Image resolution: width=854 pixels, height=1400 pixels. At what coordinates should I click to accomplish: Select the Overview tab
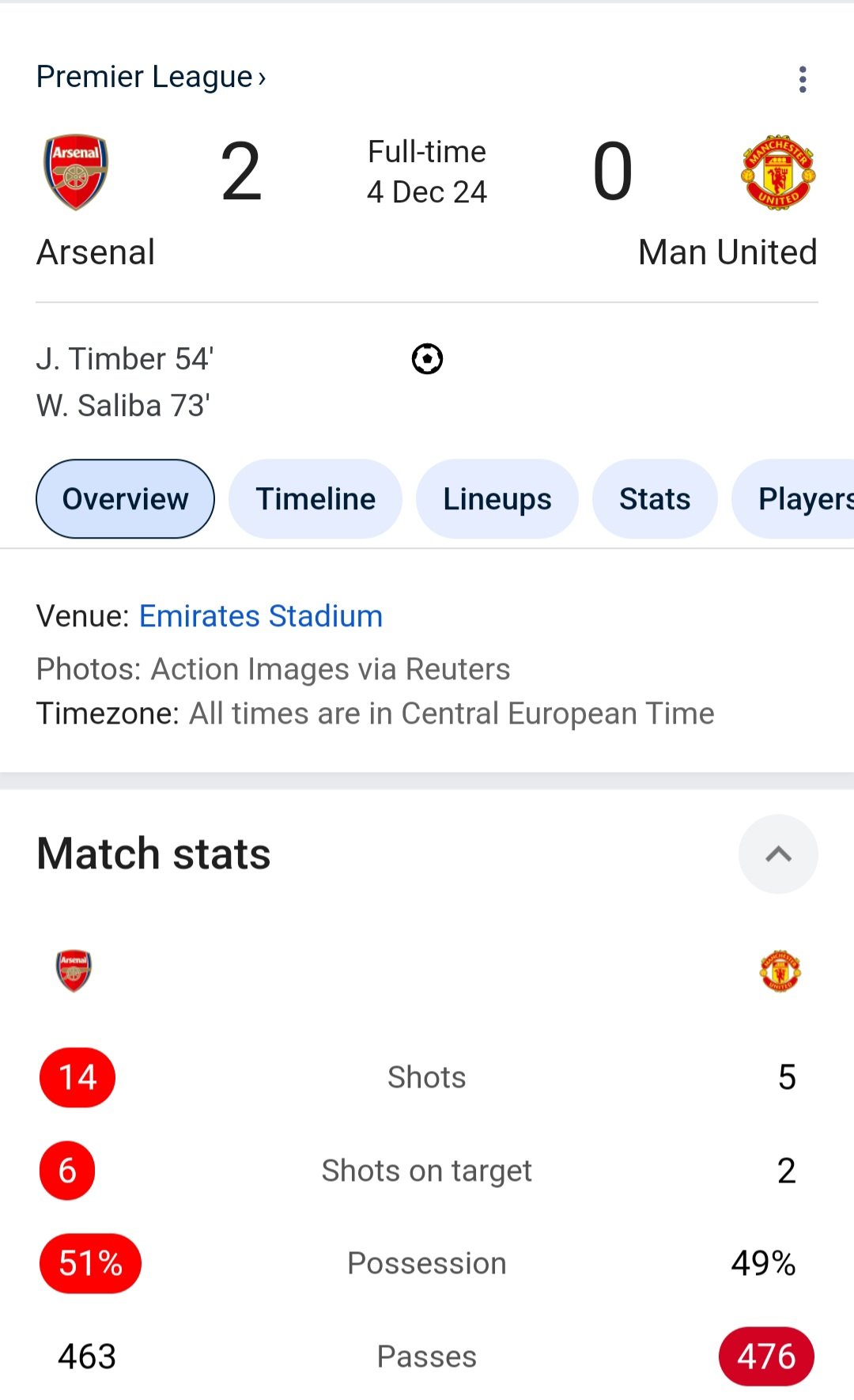[125, 499]
